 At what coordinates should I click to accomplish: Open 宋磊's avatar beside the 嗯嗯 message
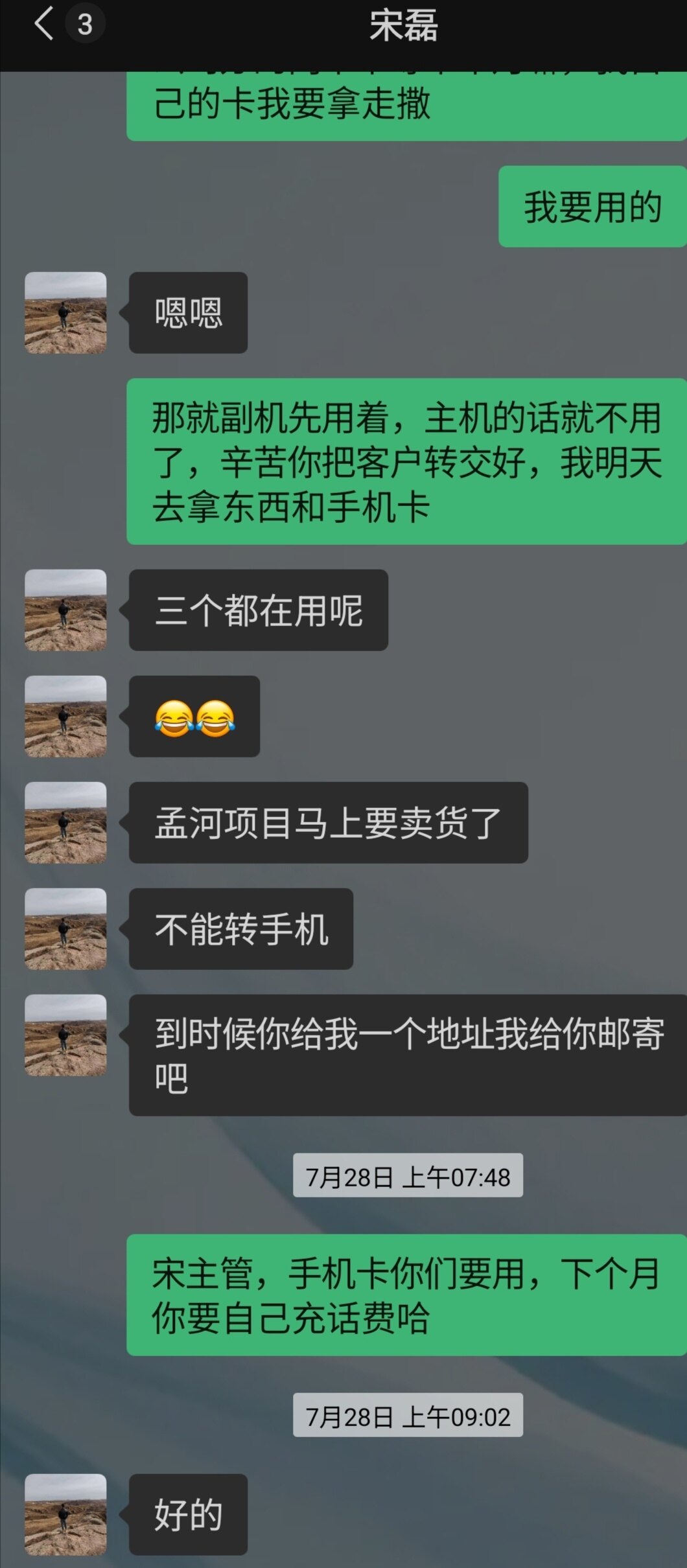pyautogui.click(x=65, y=313)
